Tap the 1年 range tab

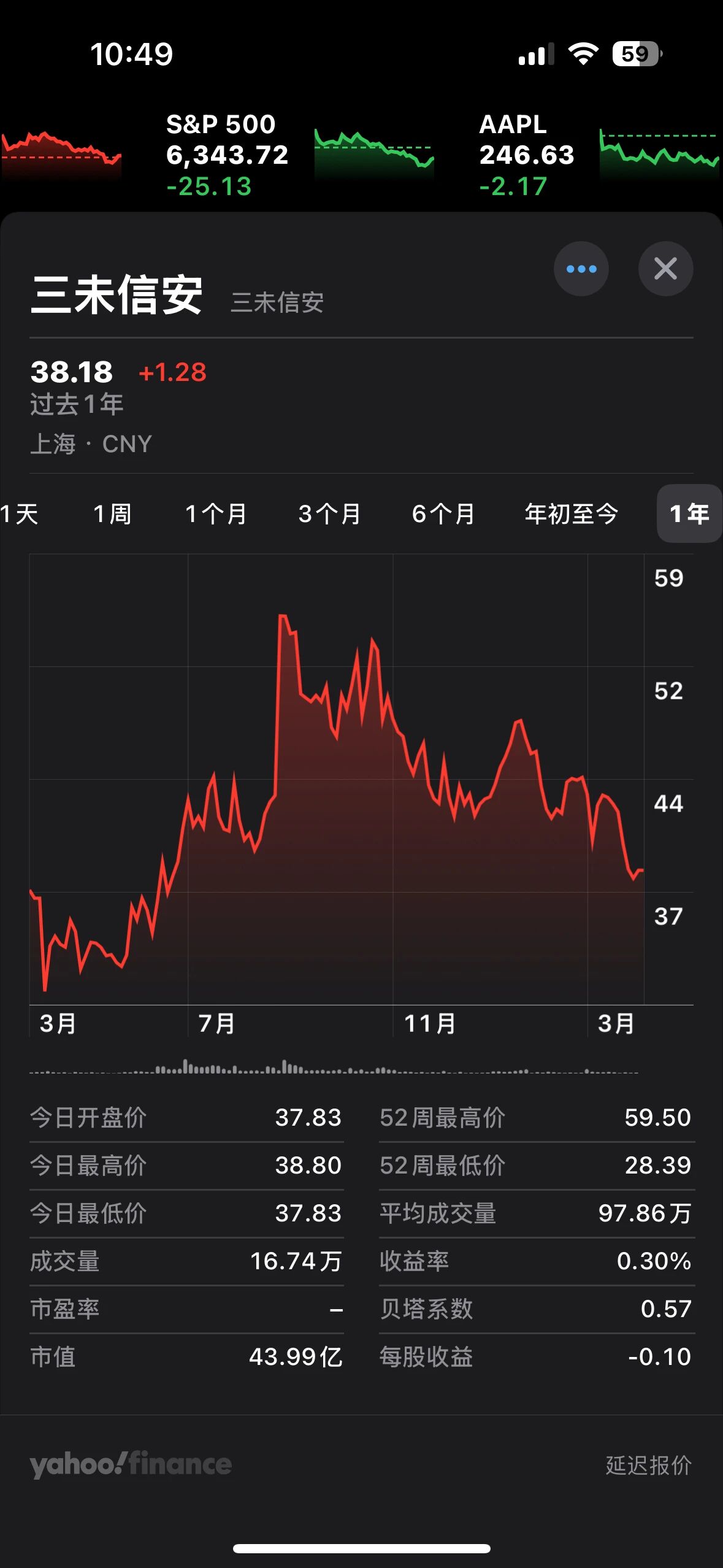[x=689, y=514]
